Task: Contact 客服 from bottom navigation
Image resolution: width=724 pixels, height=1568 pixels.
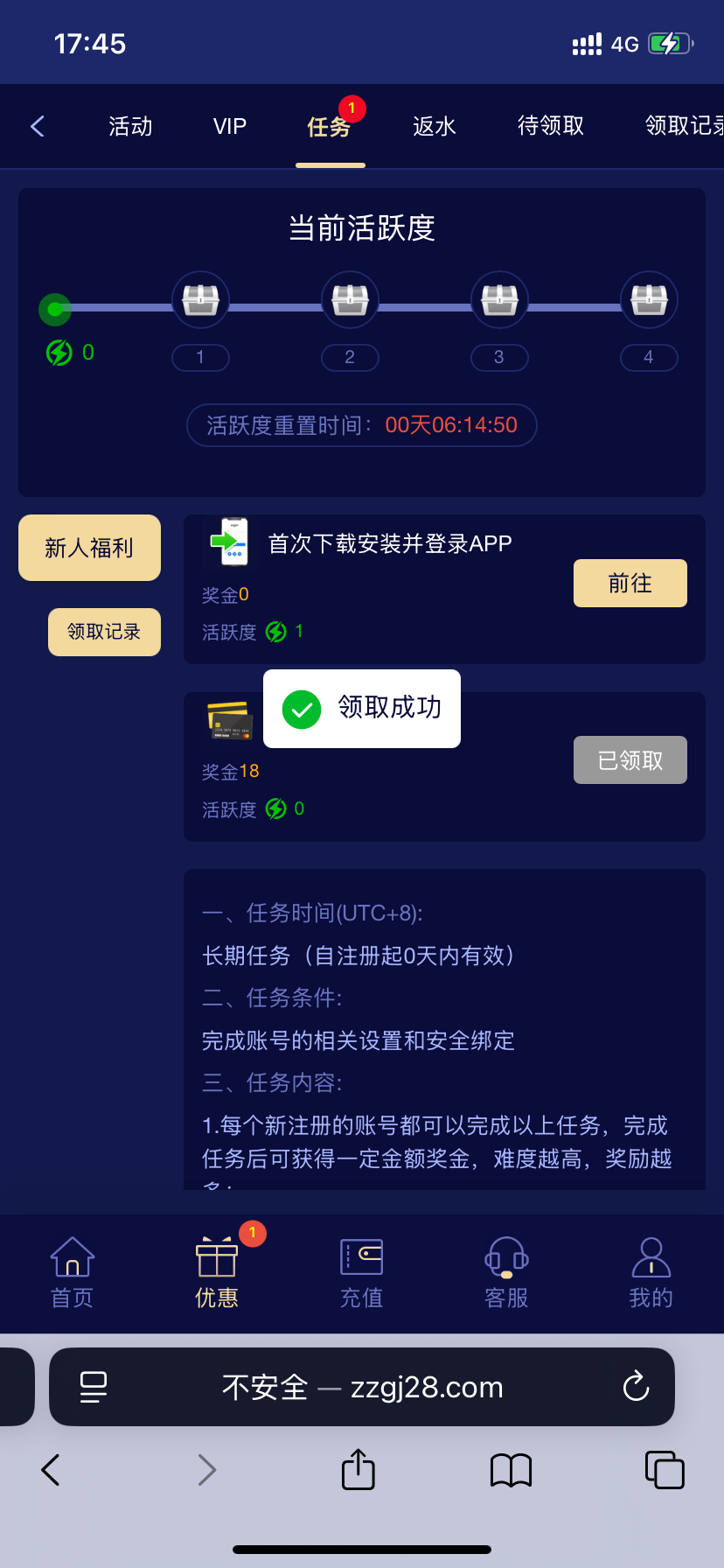Action: click(506, 1273)
